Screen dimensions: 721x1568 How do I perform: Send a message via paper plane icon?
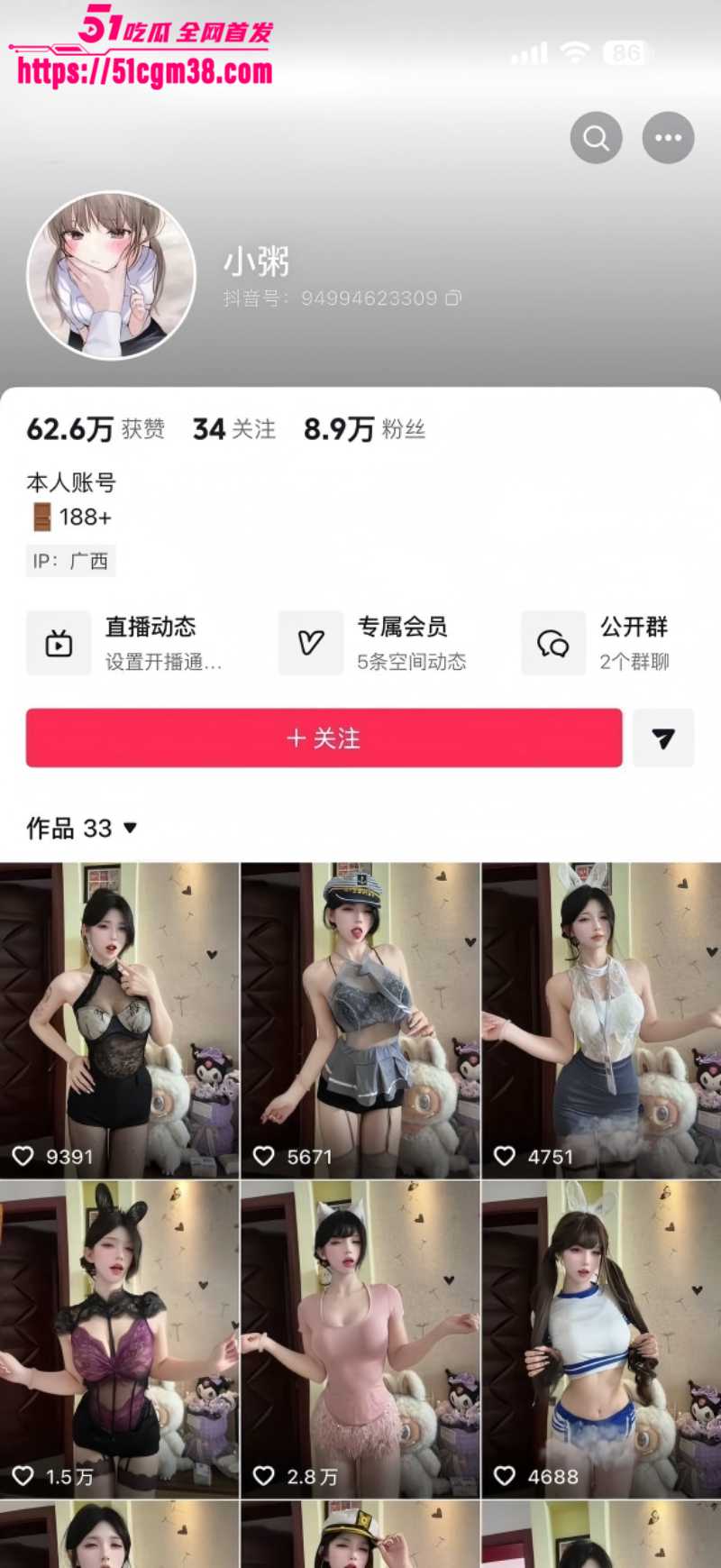coord(663,738)
